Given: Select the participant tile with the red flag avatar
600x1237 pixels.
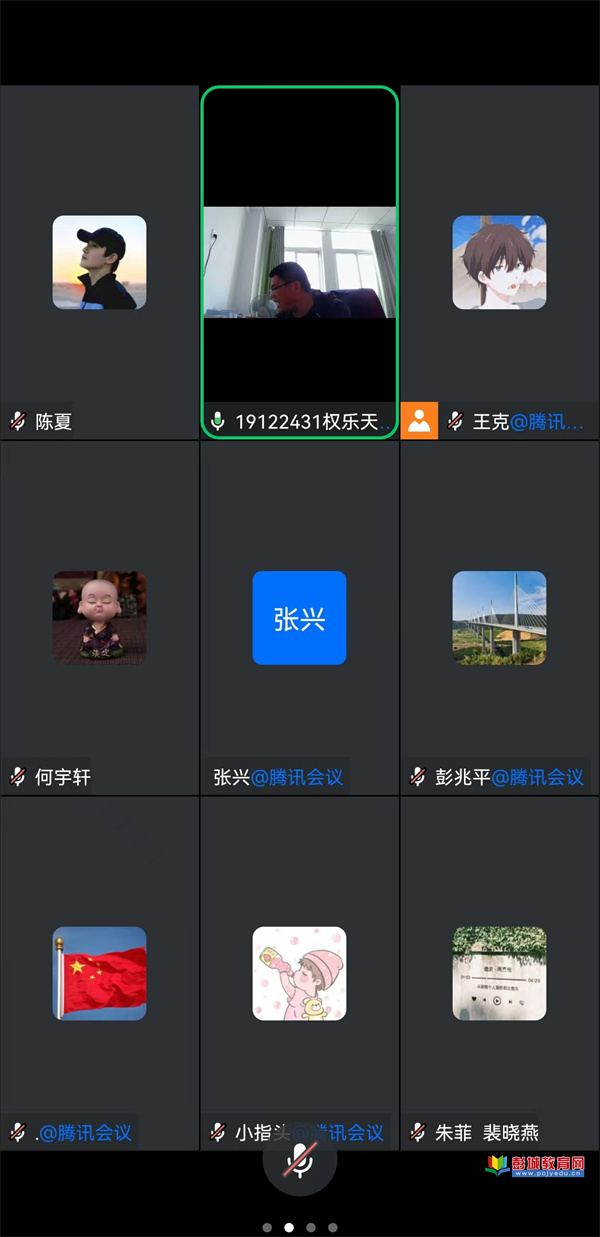Looking at the screenshot, I should pyautogui.click(x=99, y=973).
